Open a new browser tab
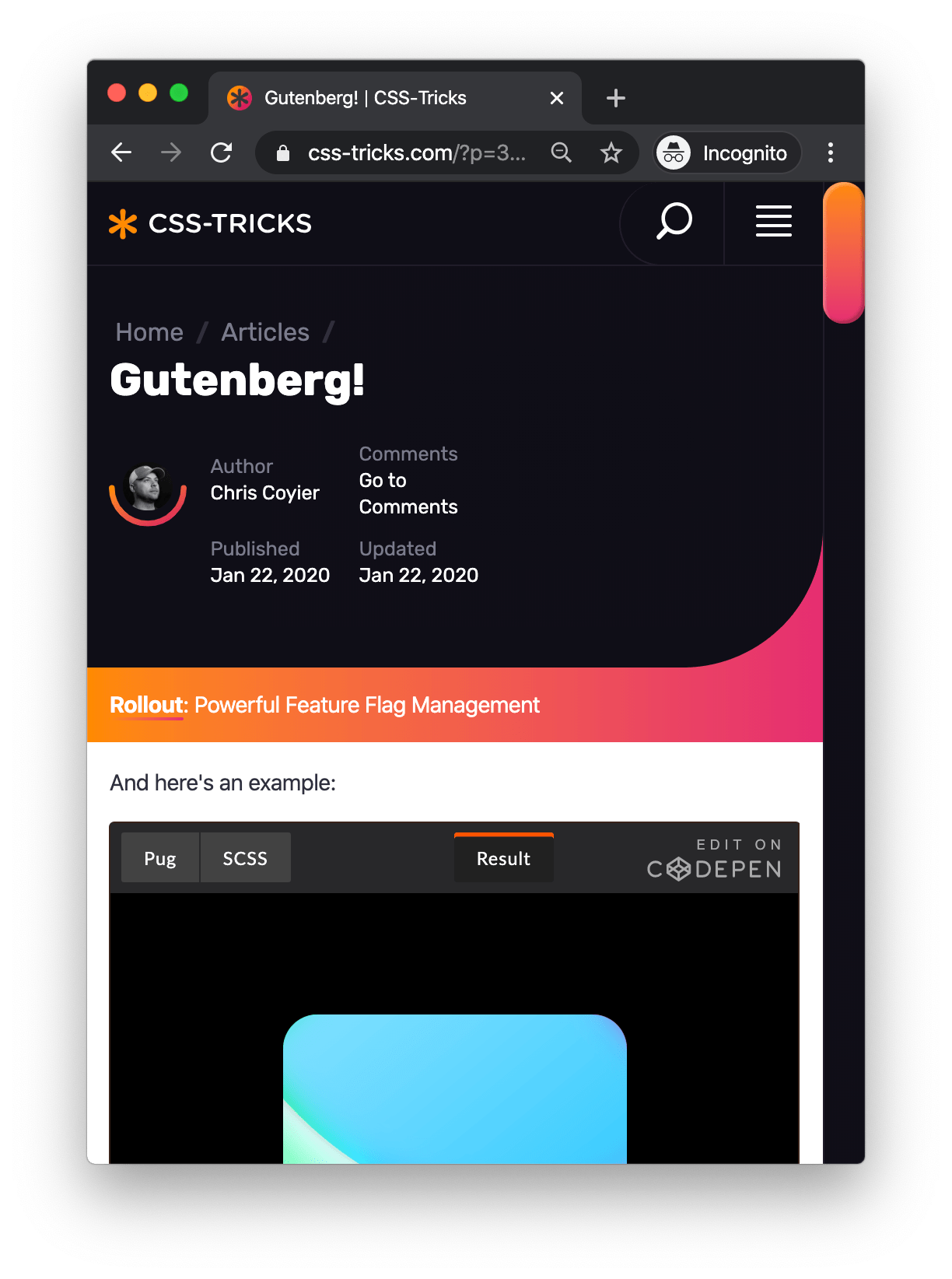 click(x=615, y=97)
